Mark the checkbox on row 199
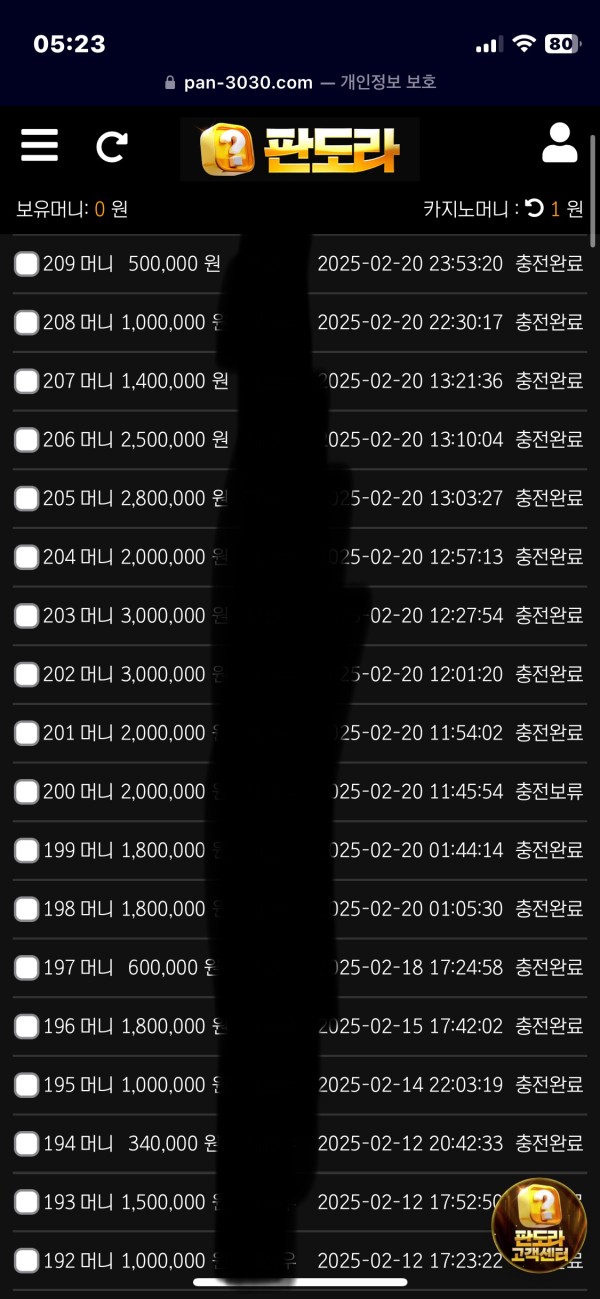Screen dimensions: 600x1299 click(27, 850)
